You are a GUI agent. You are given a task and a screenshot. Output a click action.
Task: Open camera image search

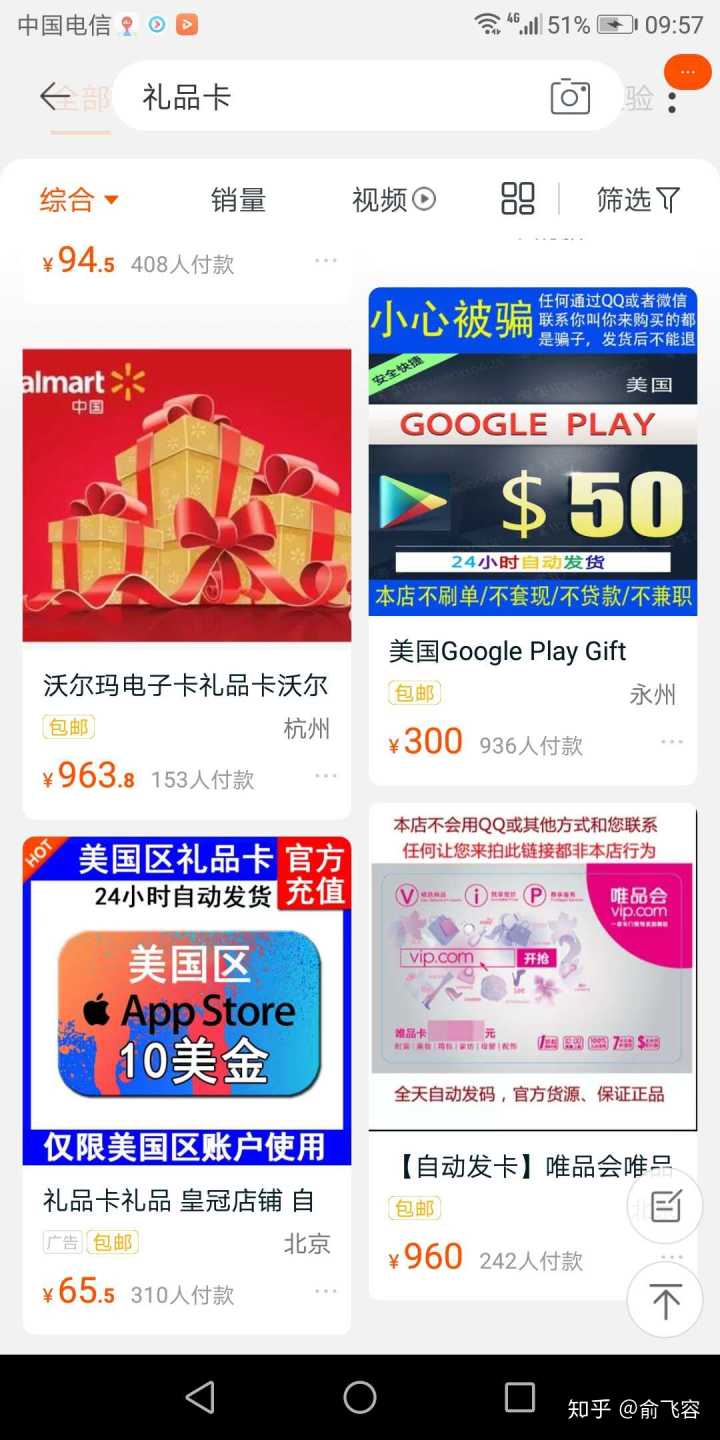pos(570,97)
